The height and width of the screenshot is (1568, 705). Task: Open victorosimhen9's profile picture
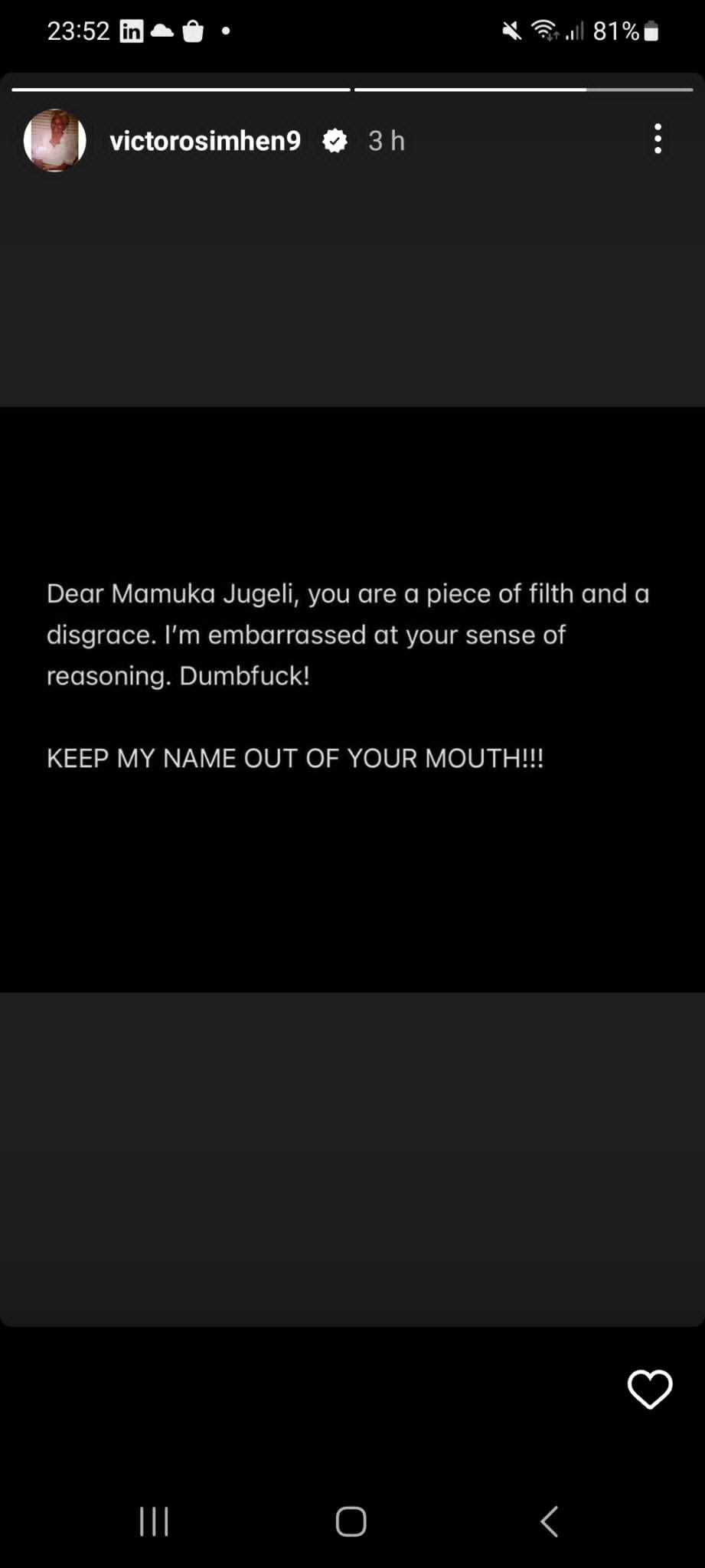pyautogui.click(x=54, y=140)
